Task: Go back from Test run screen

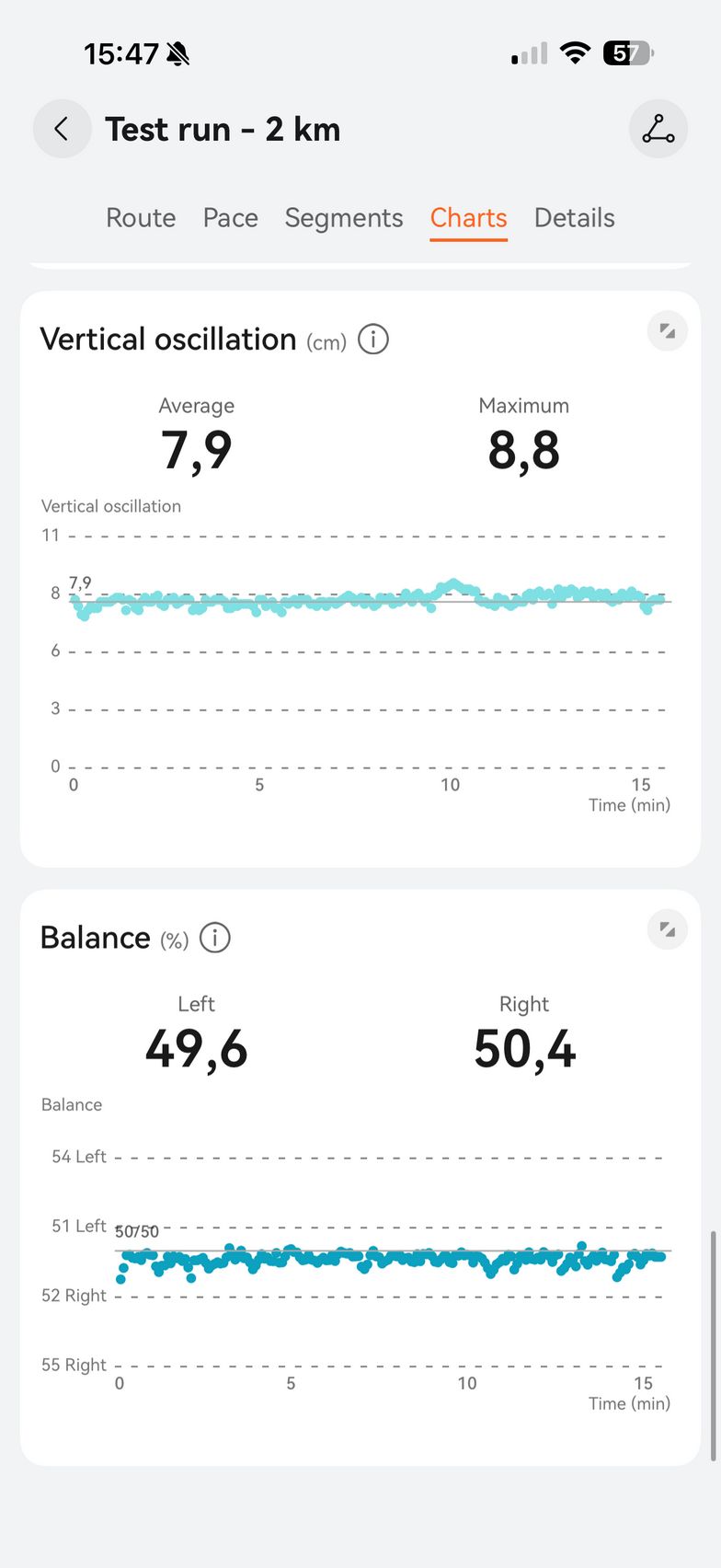Action: 62,129
